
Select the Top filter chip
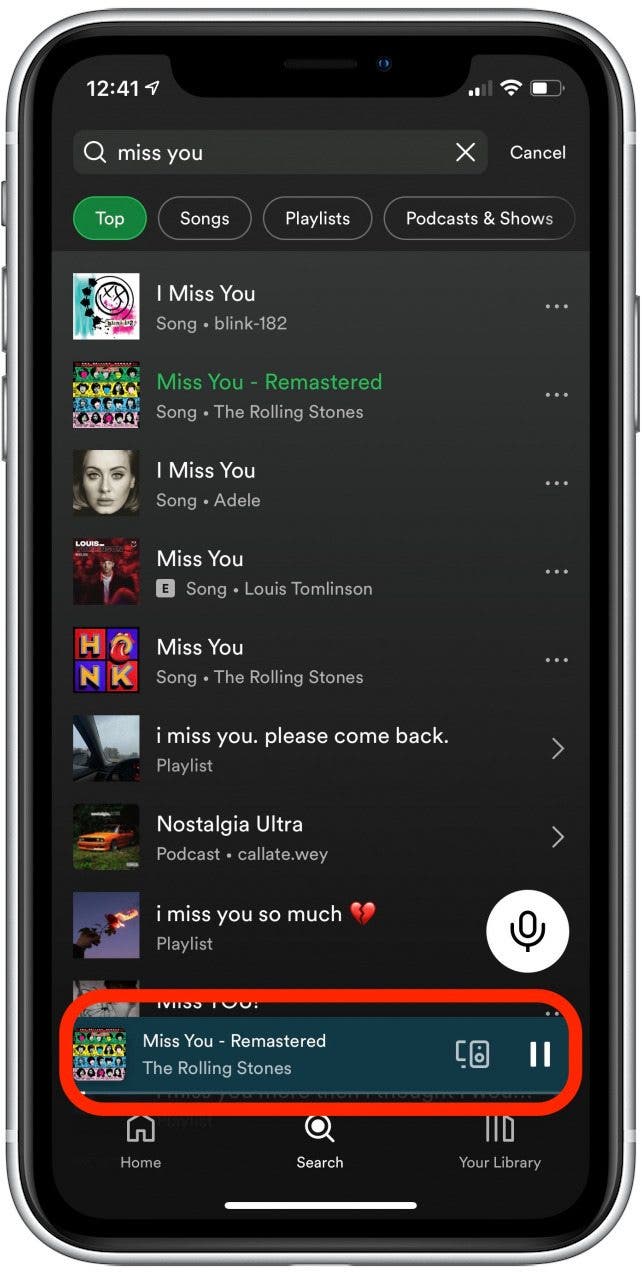point(109,218)
